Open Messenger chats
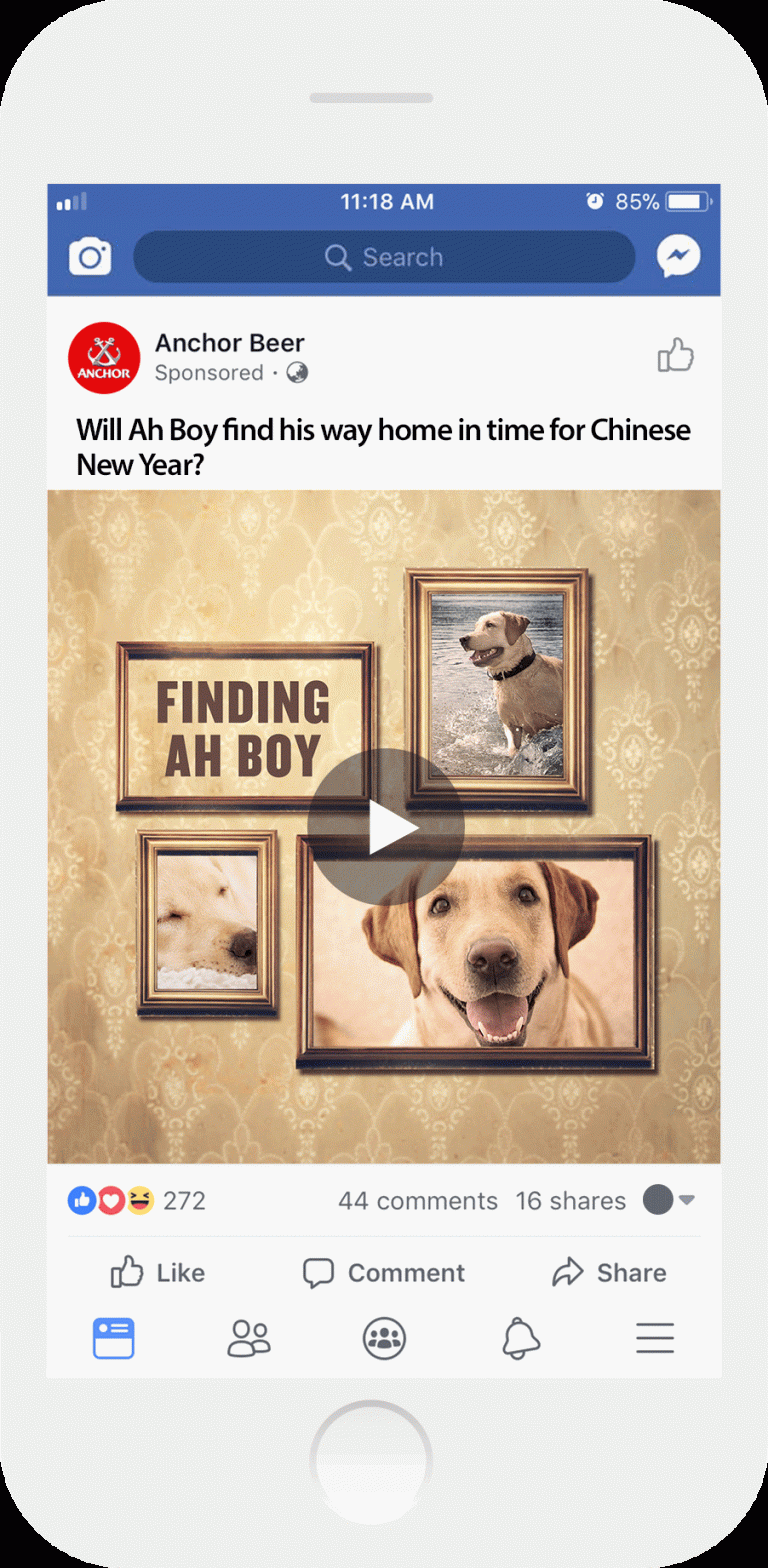The width and height of the screenshot is (768, 1568). click(x=678, y=258)
